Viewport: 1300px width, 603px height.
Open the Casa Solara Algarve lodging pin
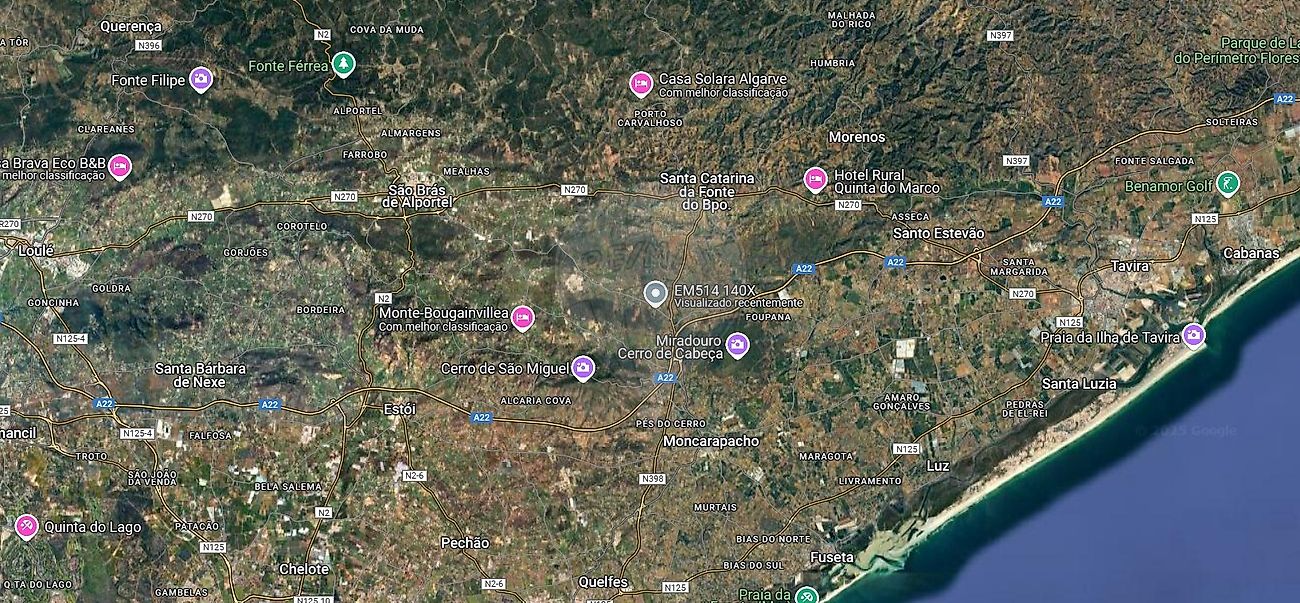(641, 84)
